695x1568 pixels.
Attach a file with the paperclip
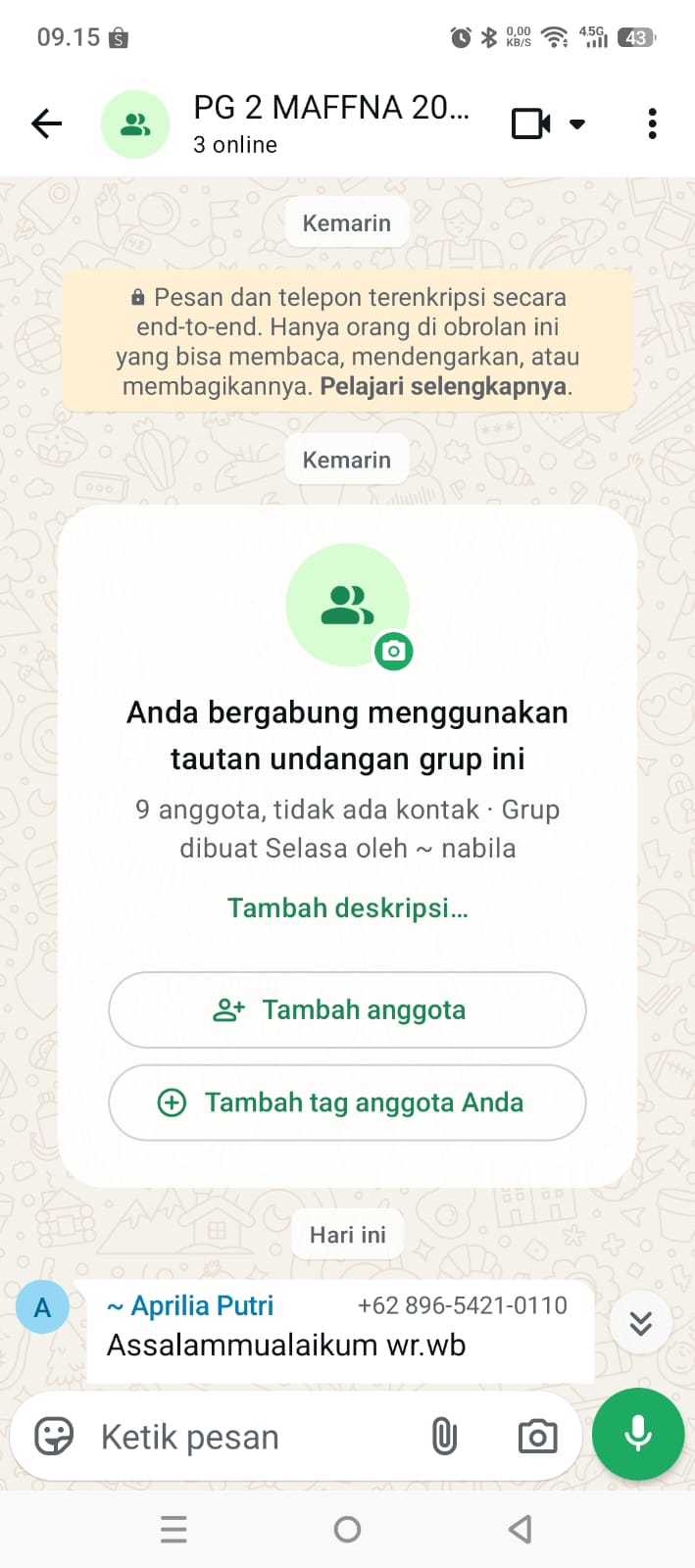444,1437
